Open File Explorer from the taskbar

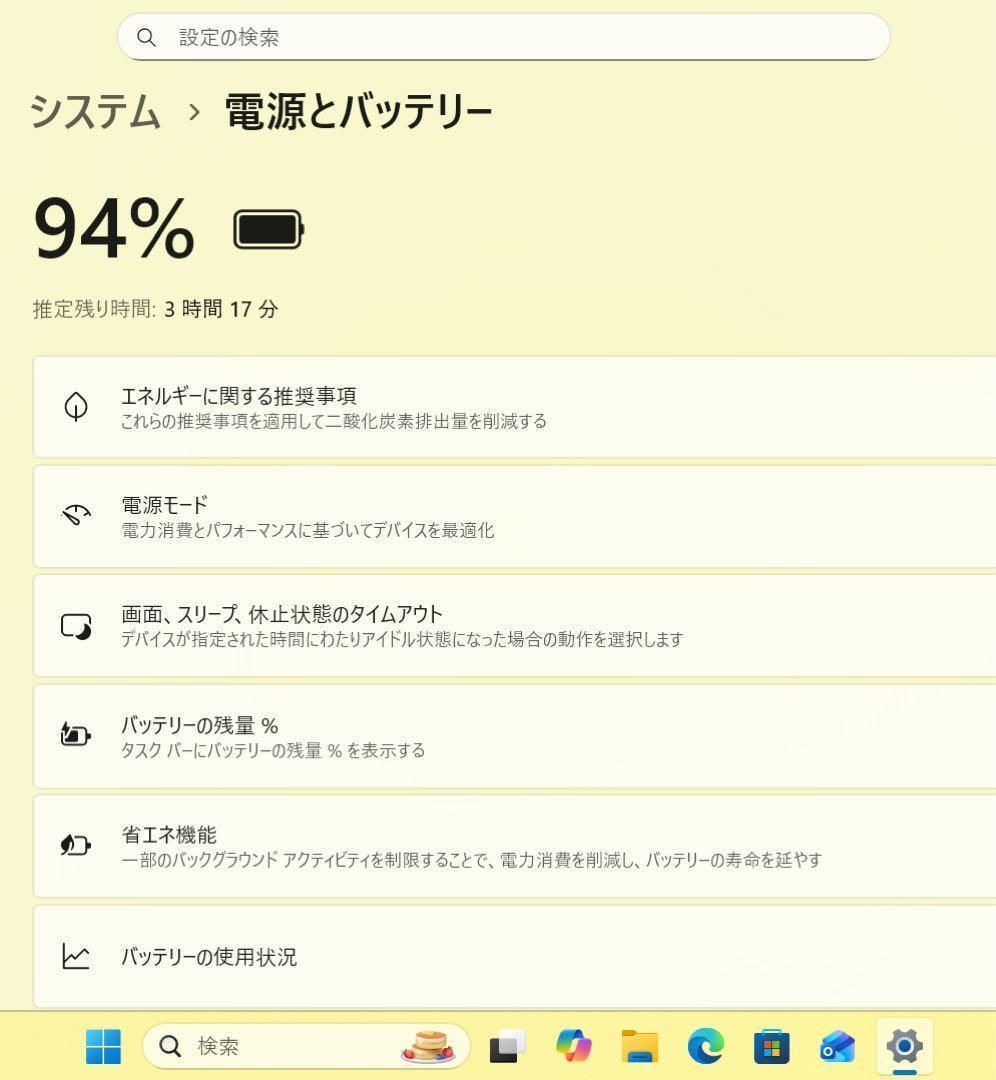[x=638, y=1047]
